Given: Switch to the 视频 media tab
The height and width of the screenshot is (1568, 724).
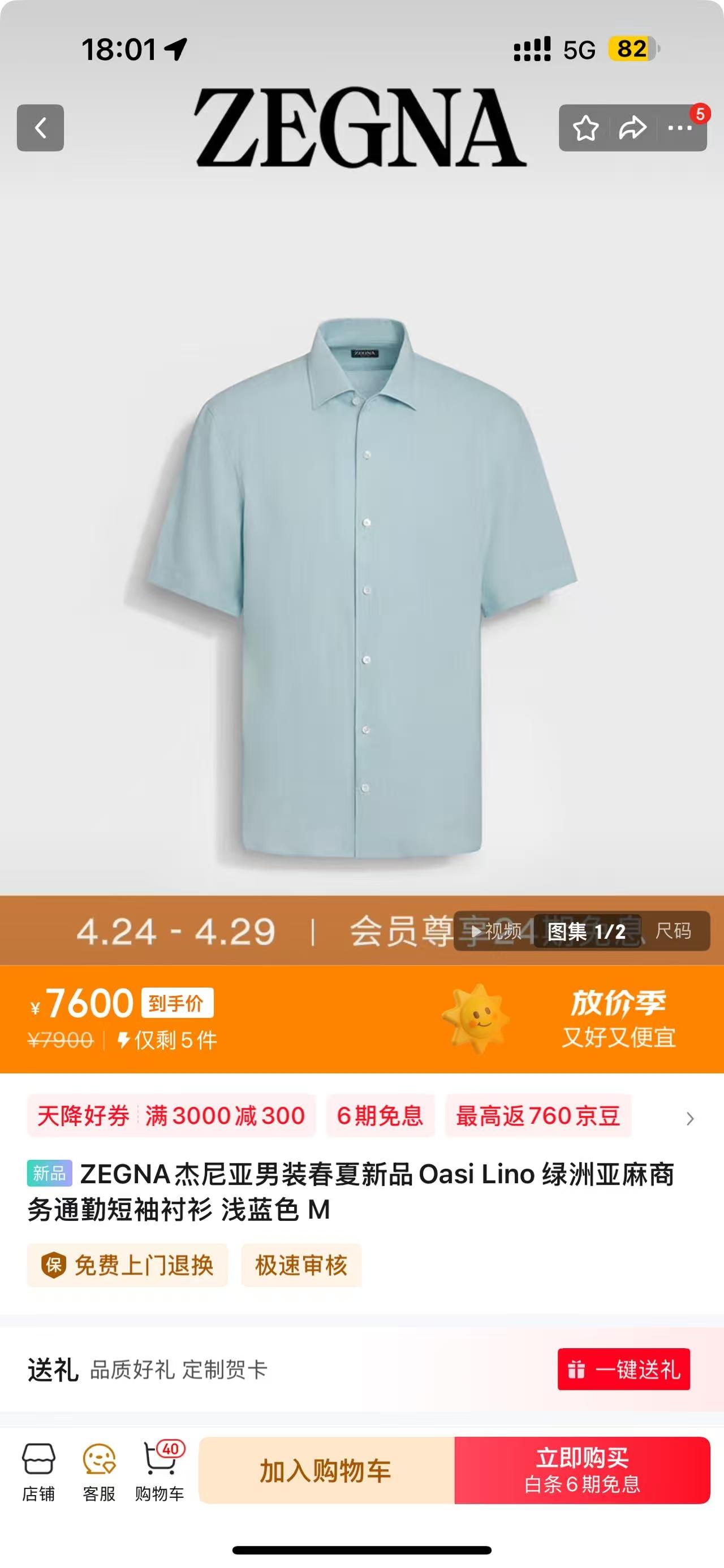Looking at the screenshot, I should [496, 931].
